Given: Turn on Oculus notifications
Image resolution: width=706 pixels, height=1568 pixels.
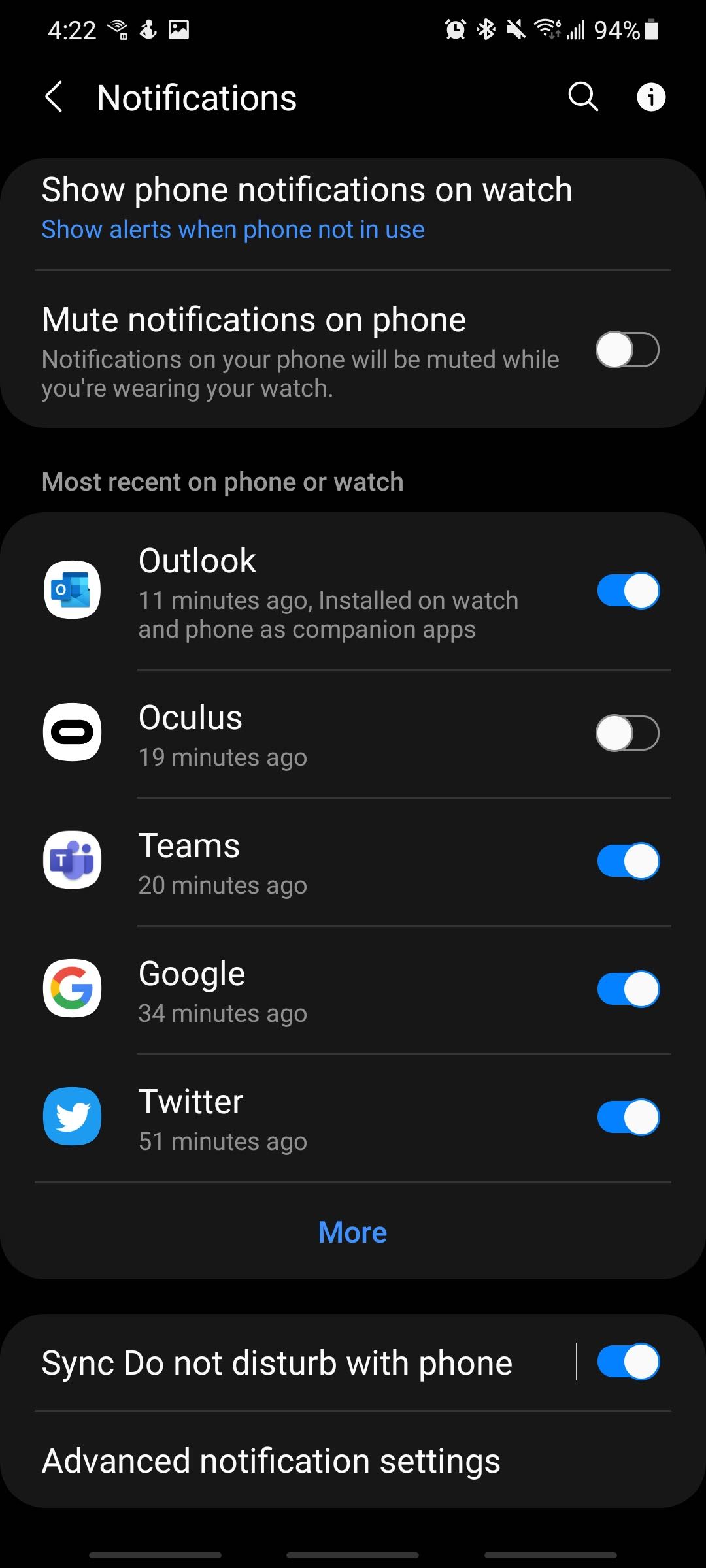Looking at the screenshot, I should 628,733.
